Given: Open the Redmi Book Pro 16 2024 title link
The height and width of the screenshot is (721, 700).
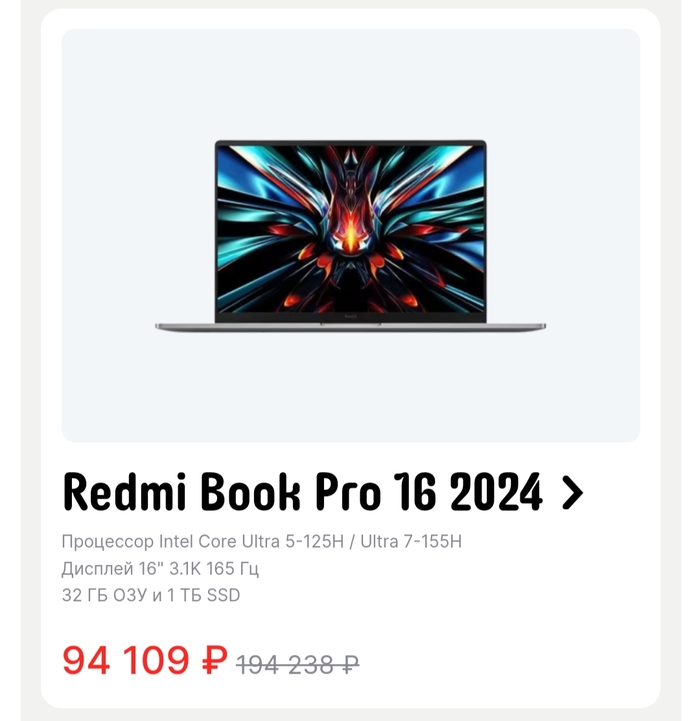Looking at the screenshot, I should [x=322, y=492].
